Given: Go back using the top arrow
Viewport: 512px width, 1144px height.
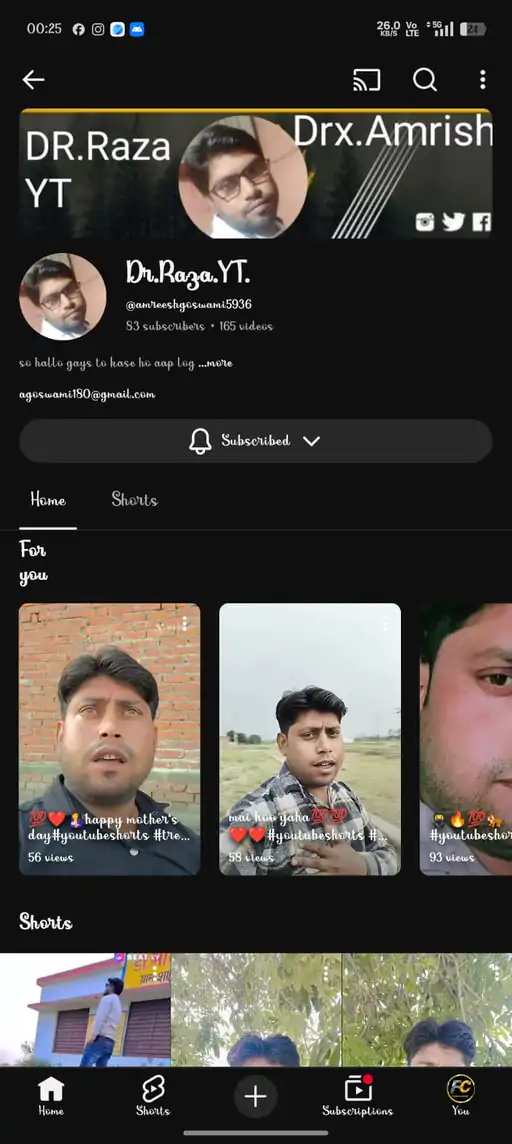Looking at the screenshot, I should click(x=34, y=80).
